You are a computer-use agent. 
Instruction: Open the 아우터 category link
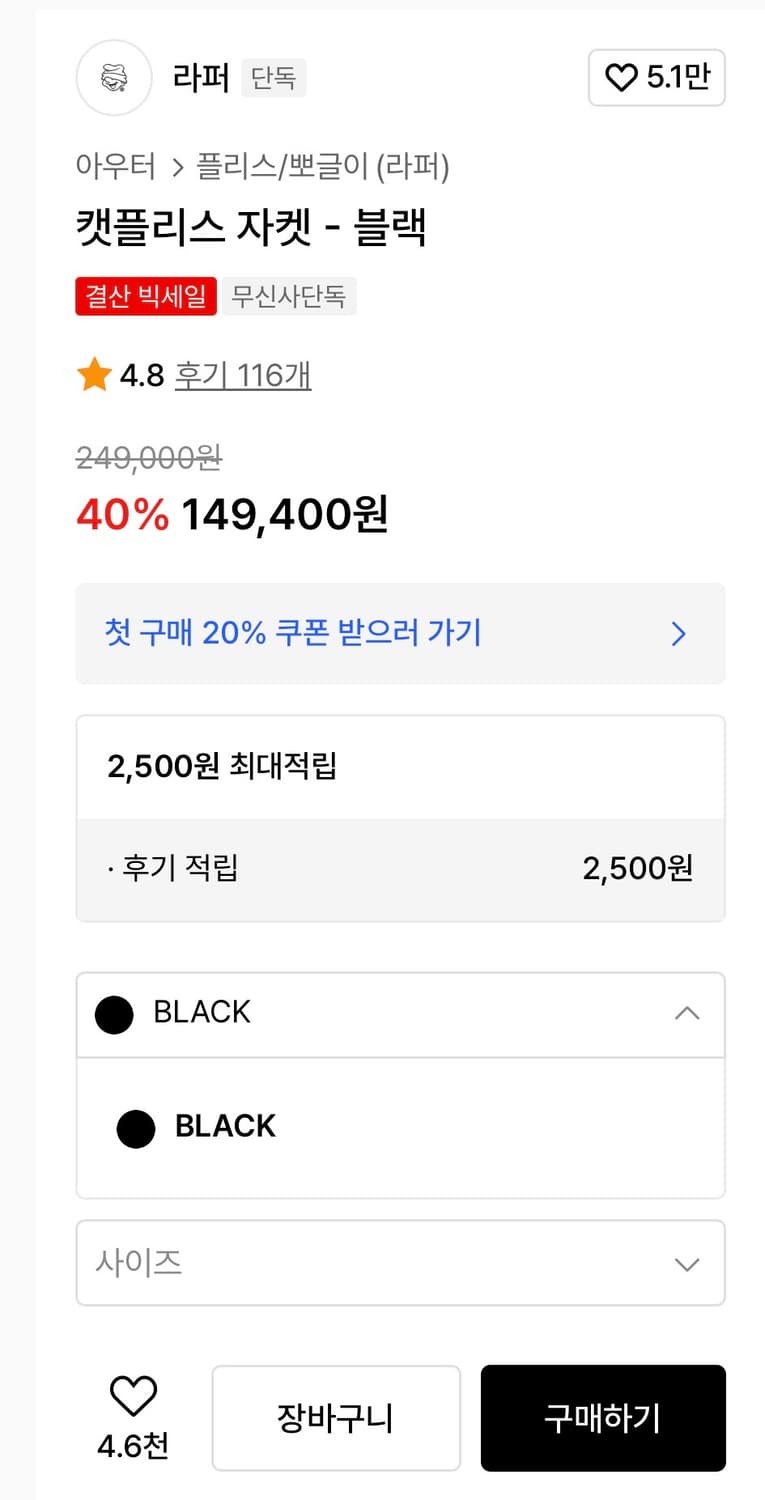[114, 168]
